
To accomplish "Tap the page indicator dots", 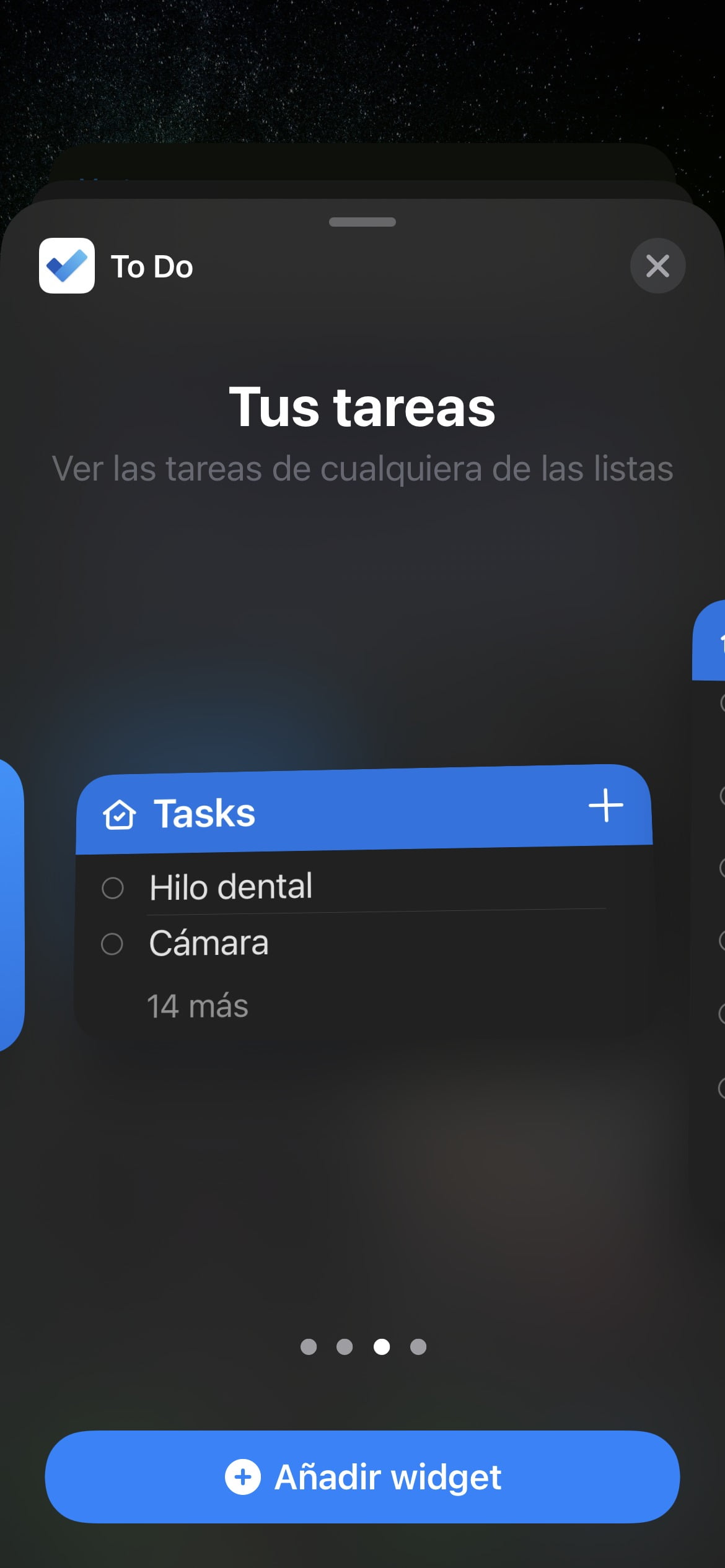I will tap(363, 1347).
